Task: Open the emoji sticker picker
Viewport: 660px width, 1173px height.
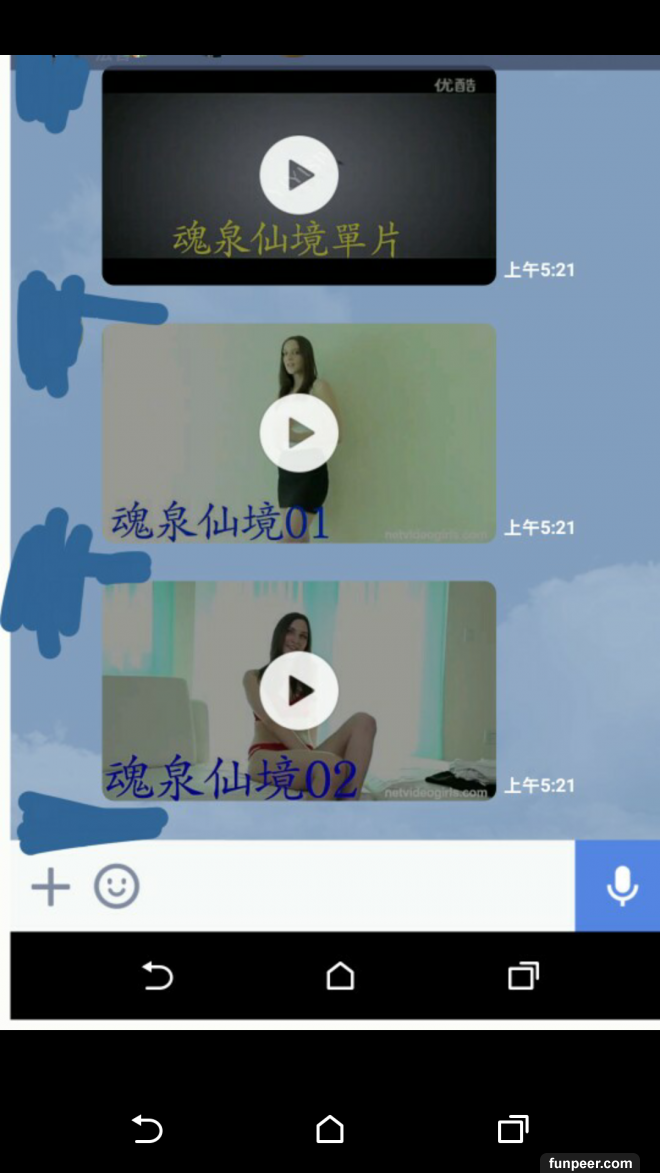Action: [117, 886]
